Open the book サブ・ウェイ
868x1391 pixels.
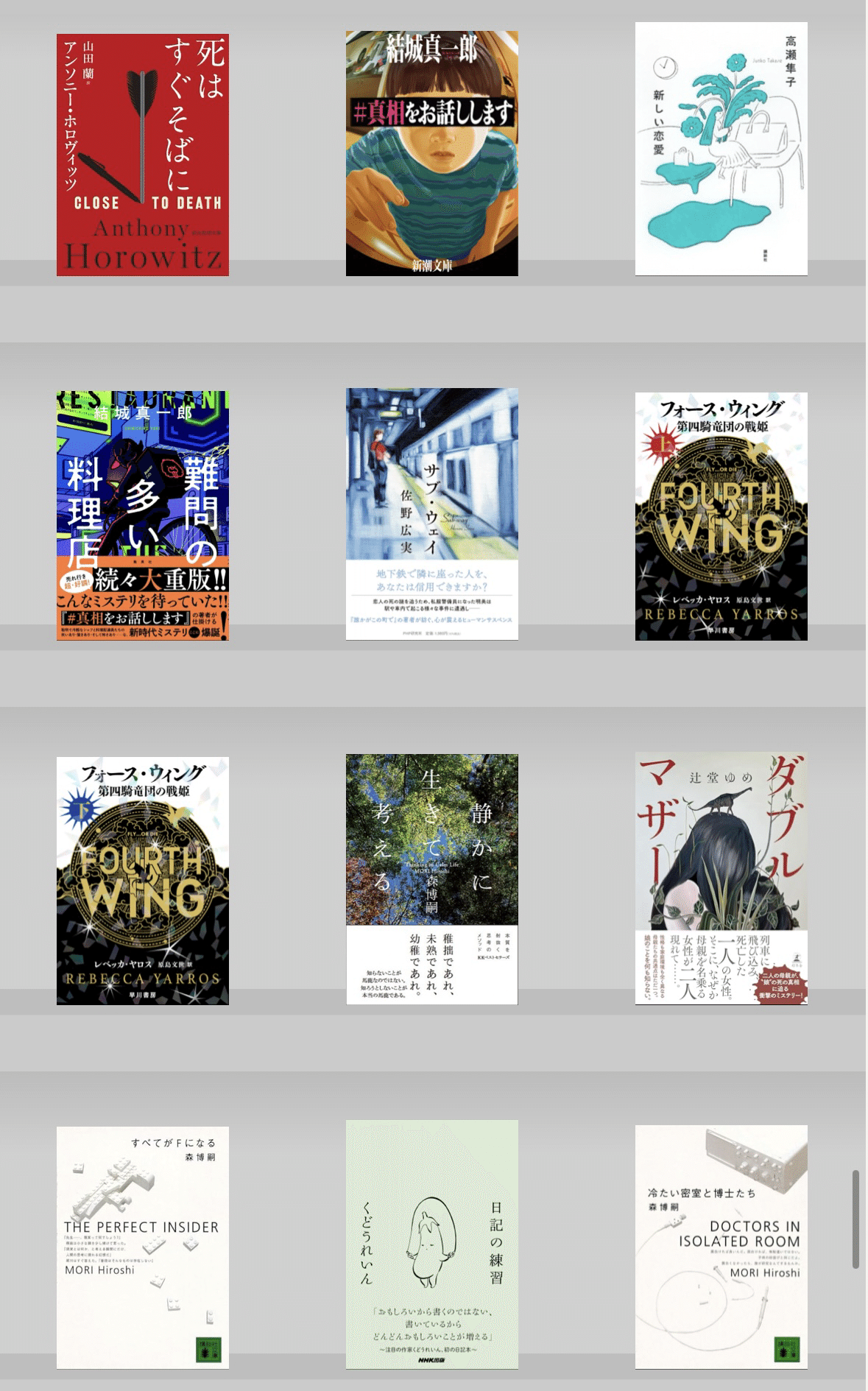432,514
